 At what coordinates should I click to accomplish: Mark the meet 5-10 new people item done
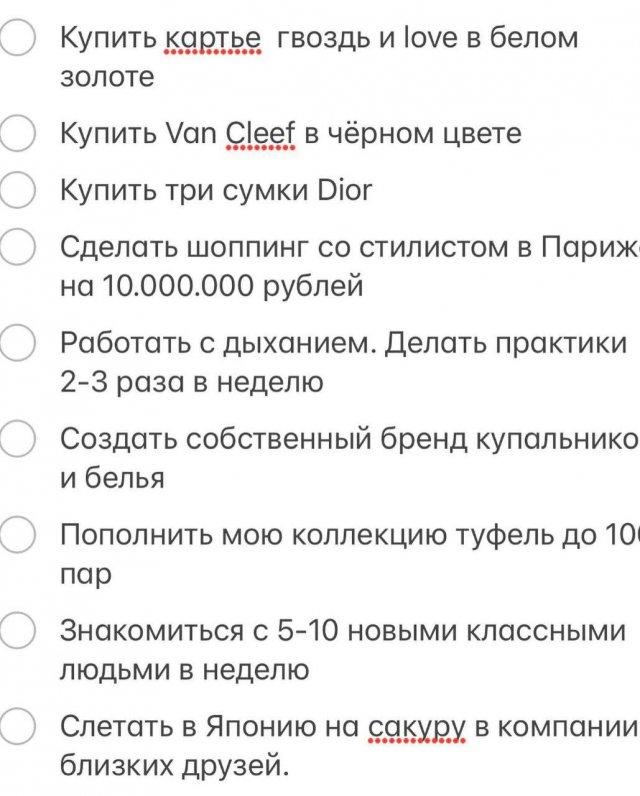19,632
